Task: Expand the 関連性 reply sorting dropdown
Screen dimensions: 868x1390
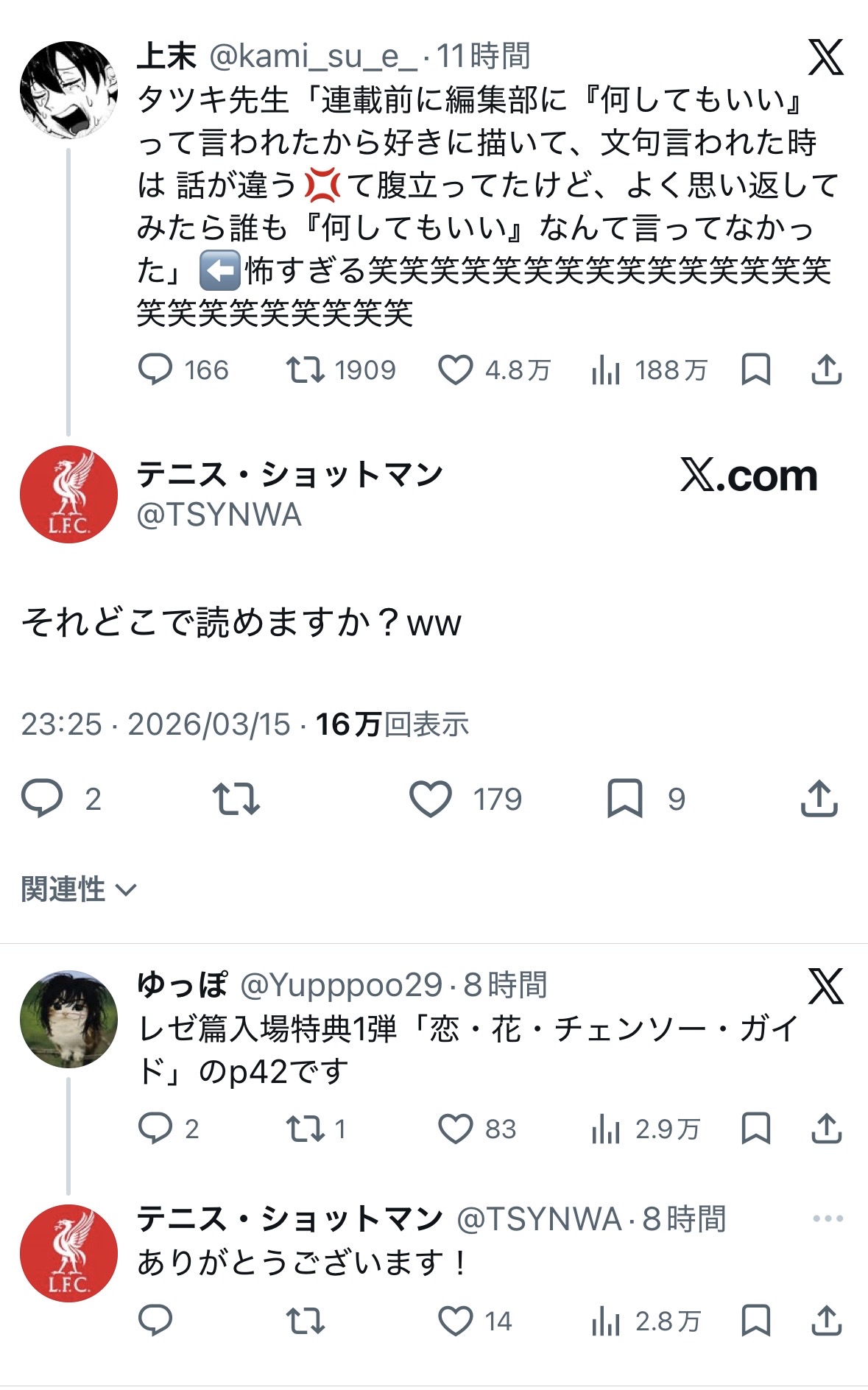Action: click(79, 889)
